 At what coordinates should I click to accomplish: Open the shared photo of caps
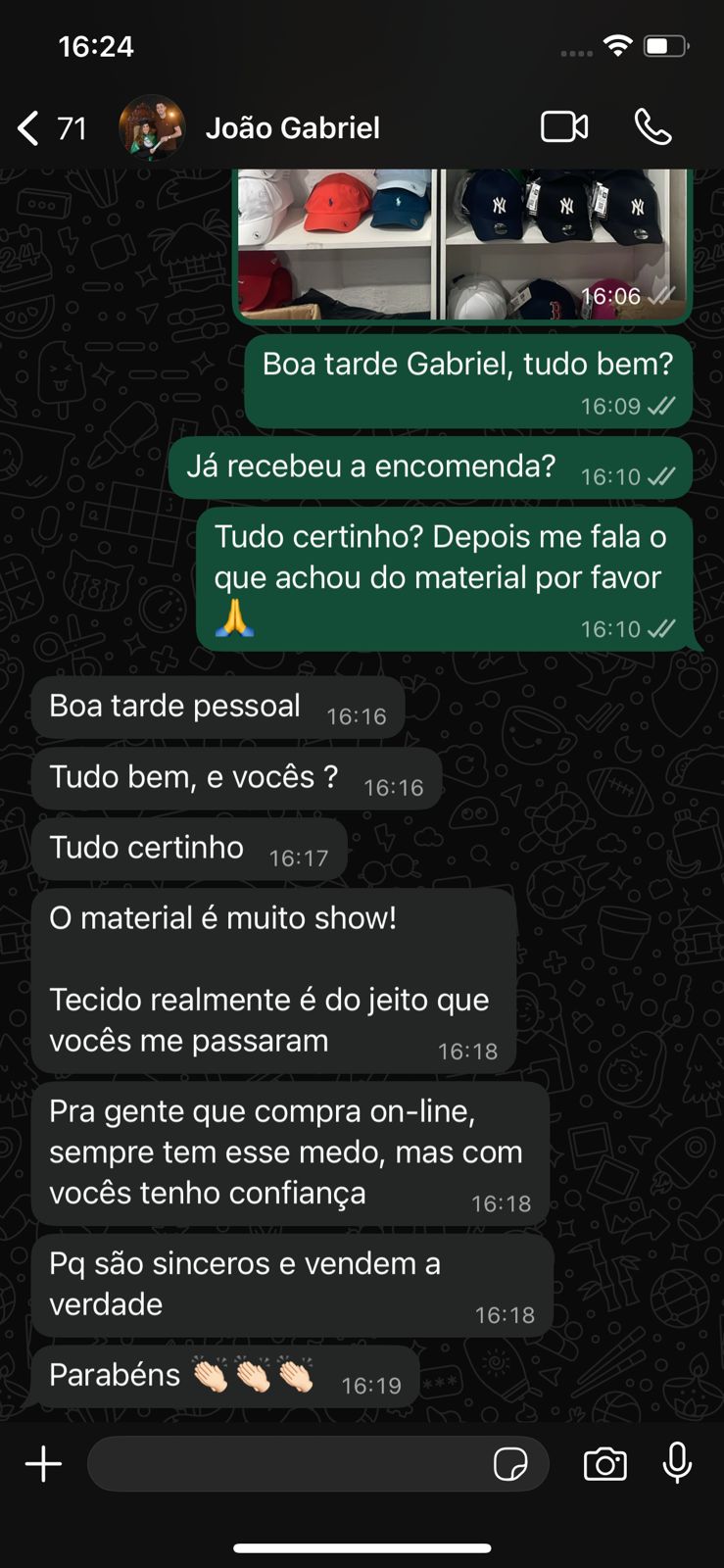click(x=460, y=245)
